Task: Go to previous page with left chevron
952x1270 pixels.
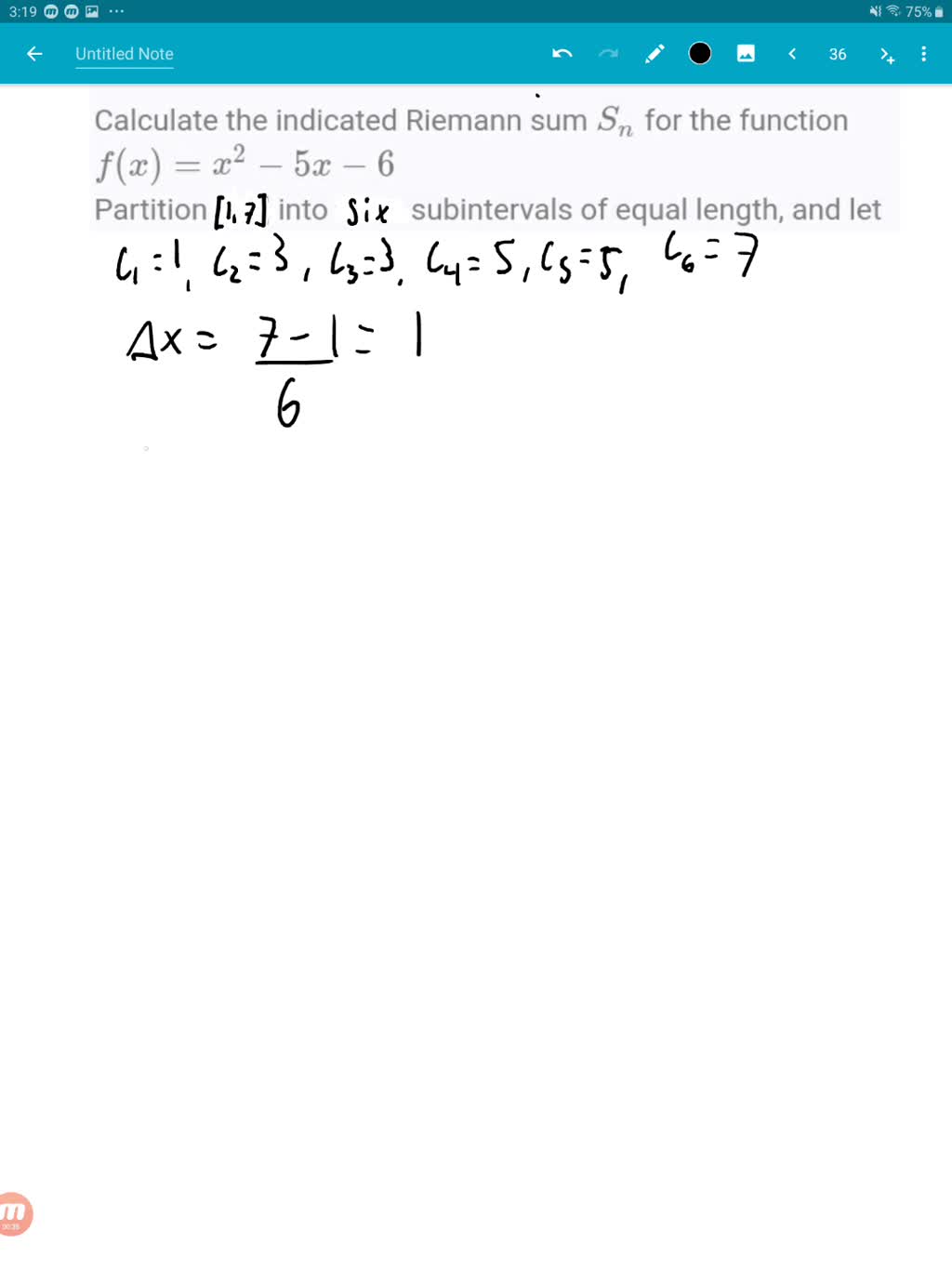Action: pyautogui.click(x=791, y=54)
